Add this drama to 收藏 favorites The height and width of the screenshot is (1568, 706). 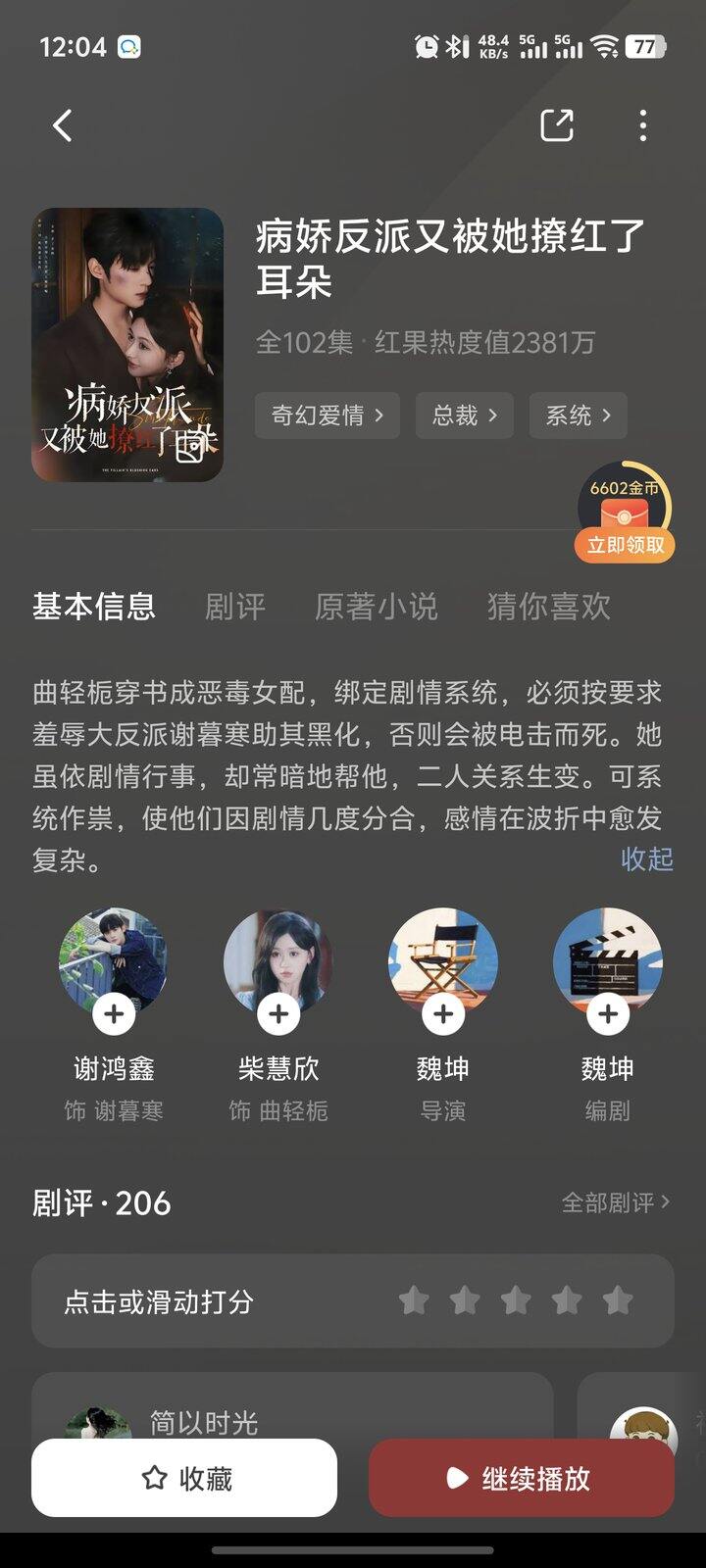click(184, 1478)
